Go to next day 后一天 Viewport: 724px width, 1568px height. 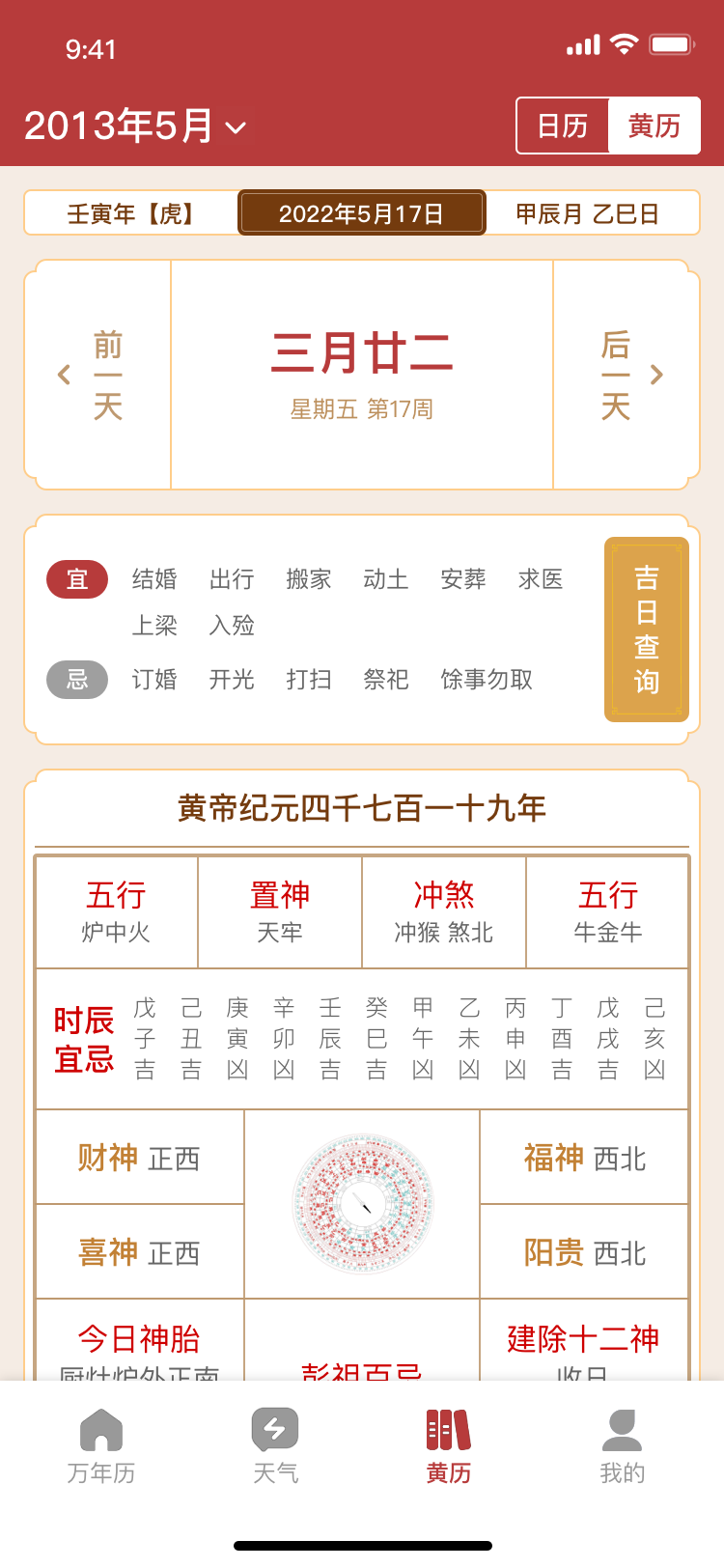[627, 375]
